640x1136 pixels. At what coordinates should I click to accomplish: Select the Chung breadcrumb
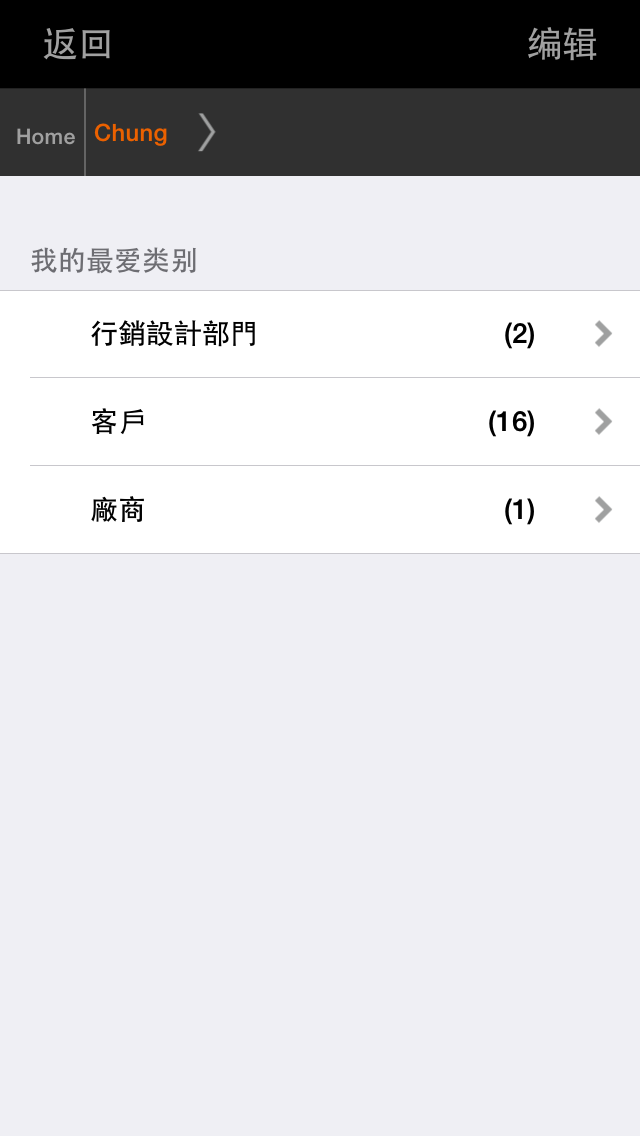(131, 133)
